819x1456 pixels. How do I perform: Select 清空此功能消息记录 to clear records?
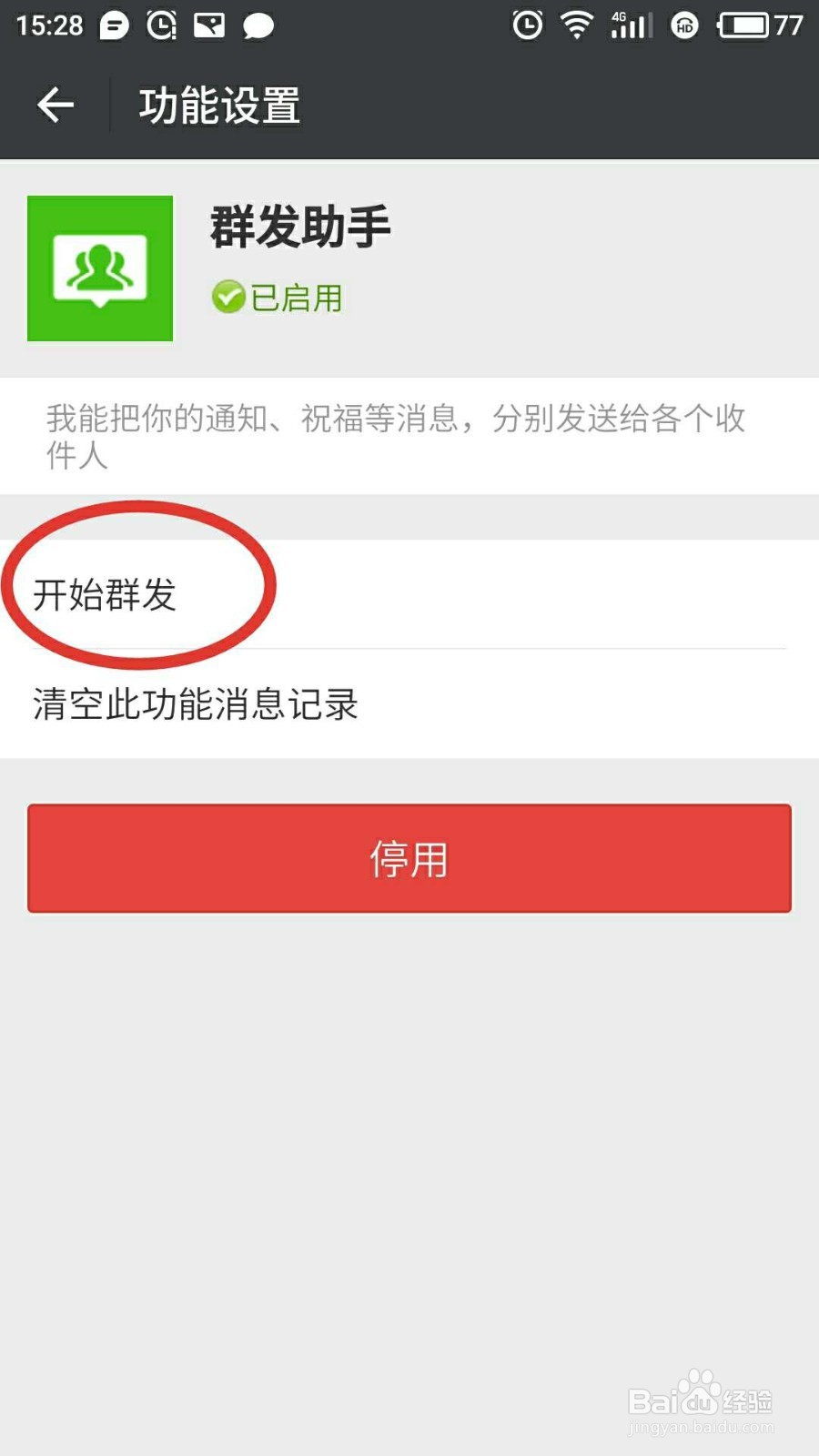pos(196,705)
